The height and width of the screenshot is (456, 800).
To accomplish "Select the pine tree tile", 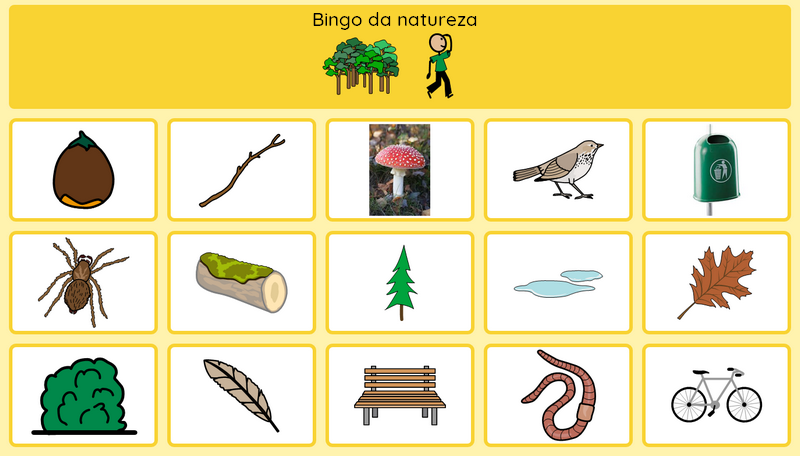I will [x=399, y=283].
